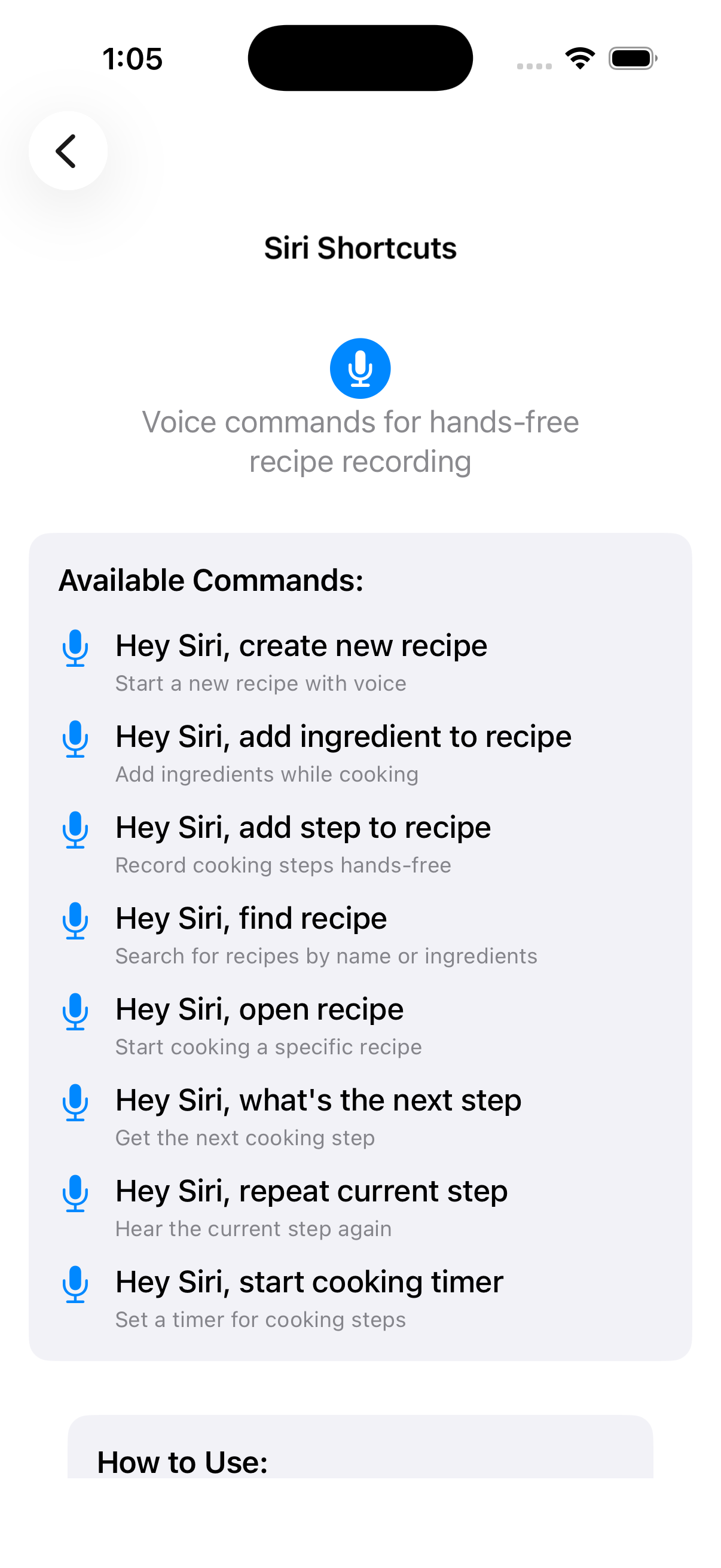
Task: Open the 'Hey Siri, create new recipe' command
Action: click(x=301, y=645)
